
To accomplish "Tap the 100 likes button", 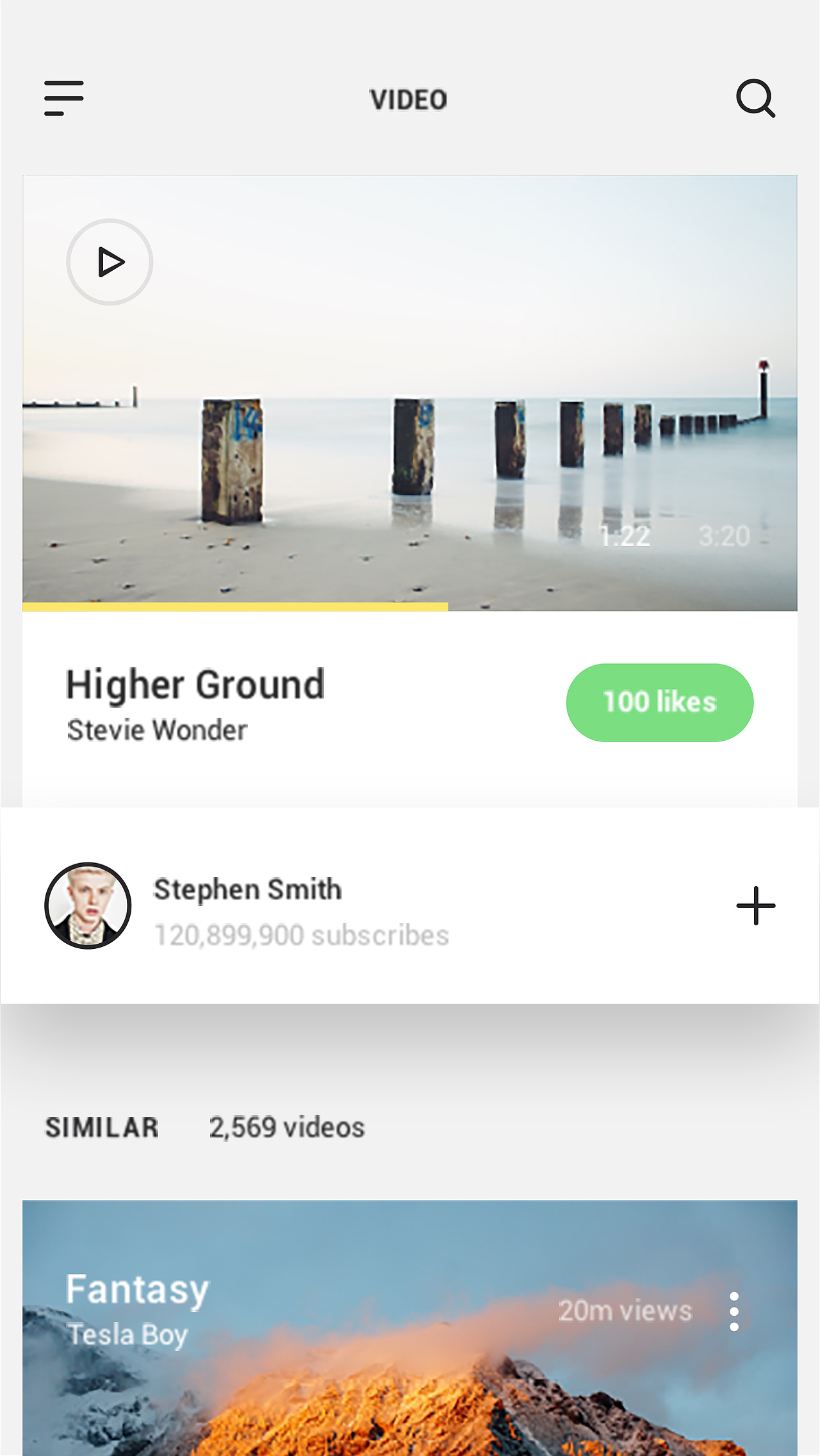I will pos(659,702).
